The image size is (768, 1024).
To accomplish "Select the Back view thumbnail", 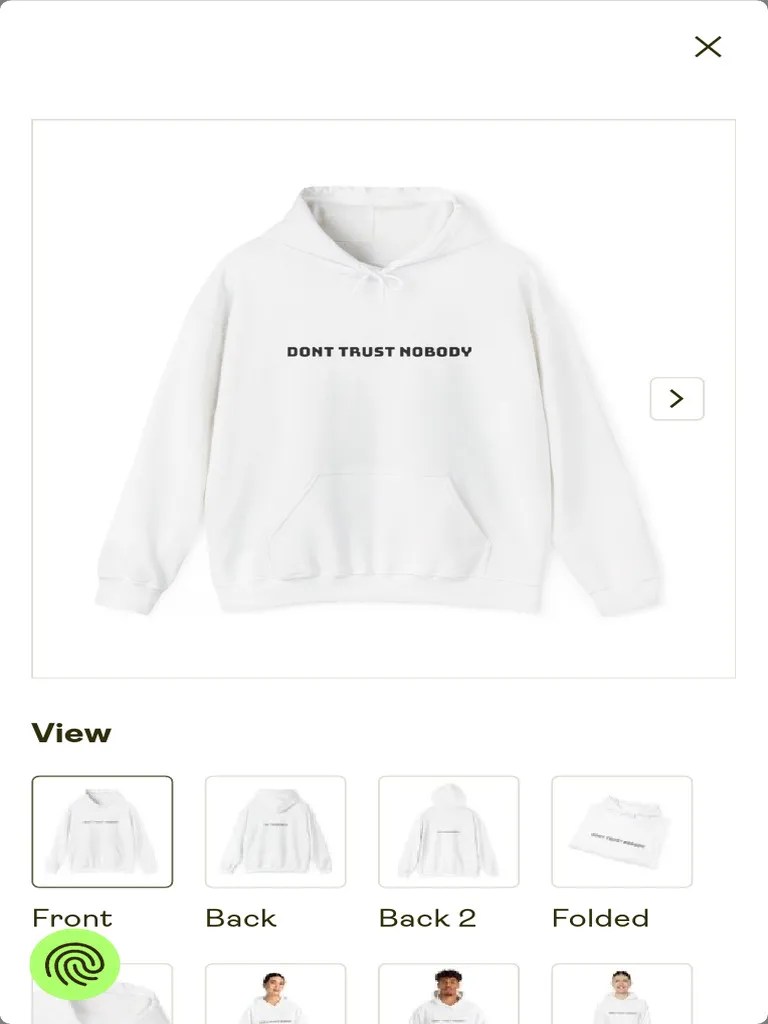I will [x=275, y=832].
